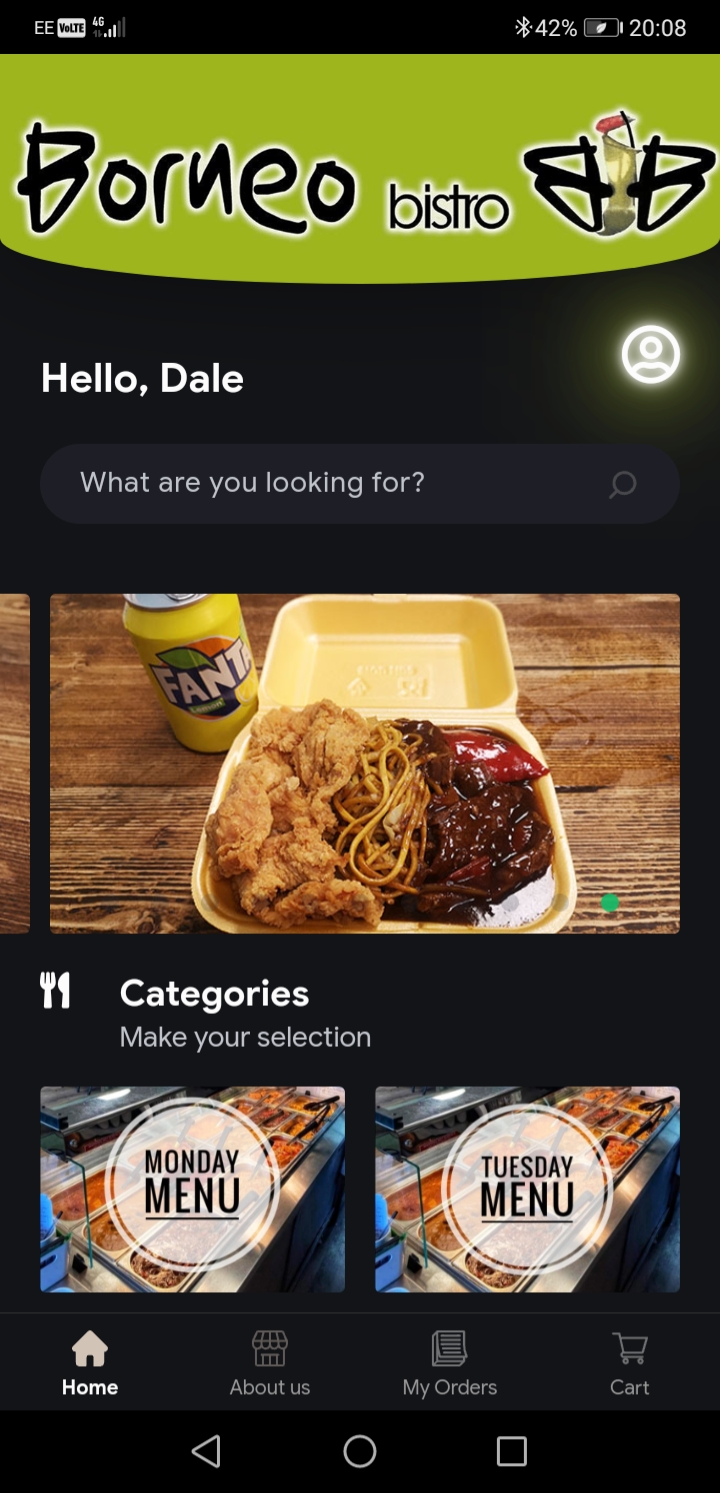Switch to the About us tab

pyautogui.click(x=270, y=1363)
